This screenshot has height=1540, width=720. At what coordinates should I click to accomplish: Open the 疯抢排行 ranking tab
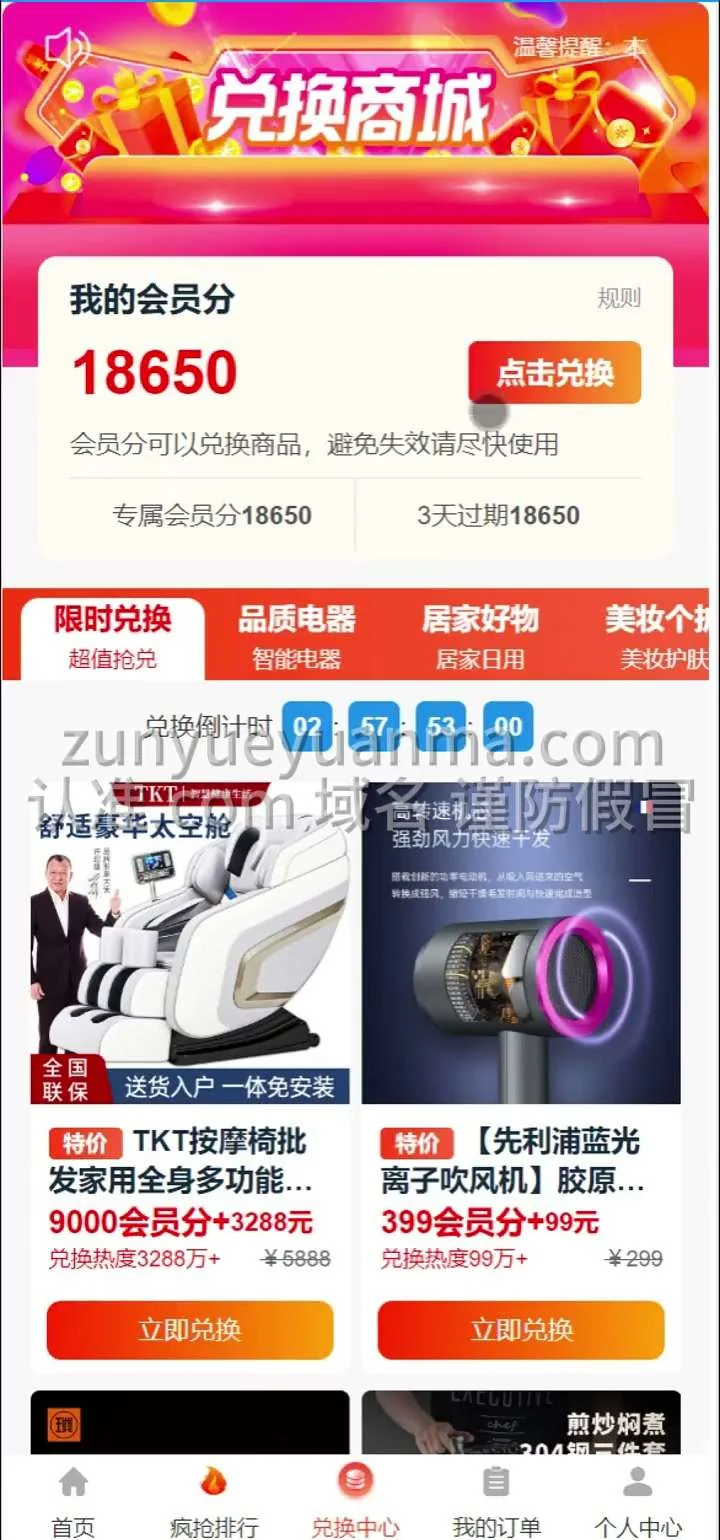[213, 1500]
